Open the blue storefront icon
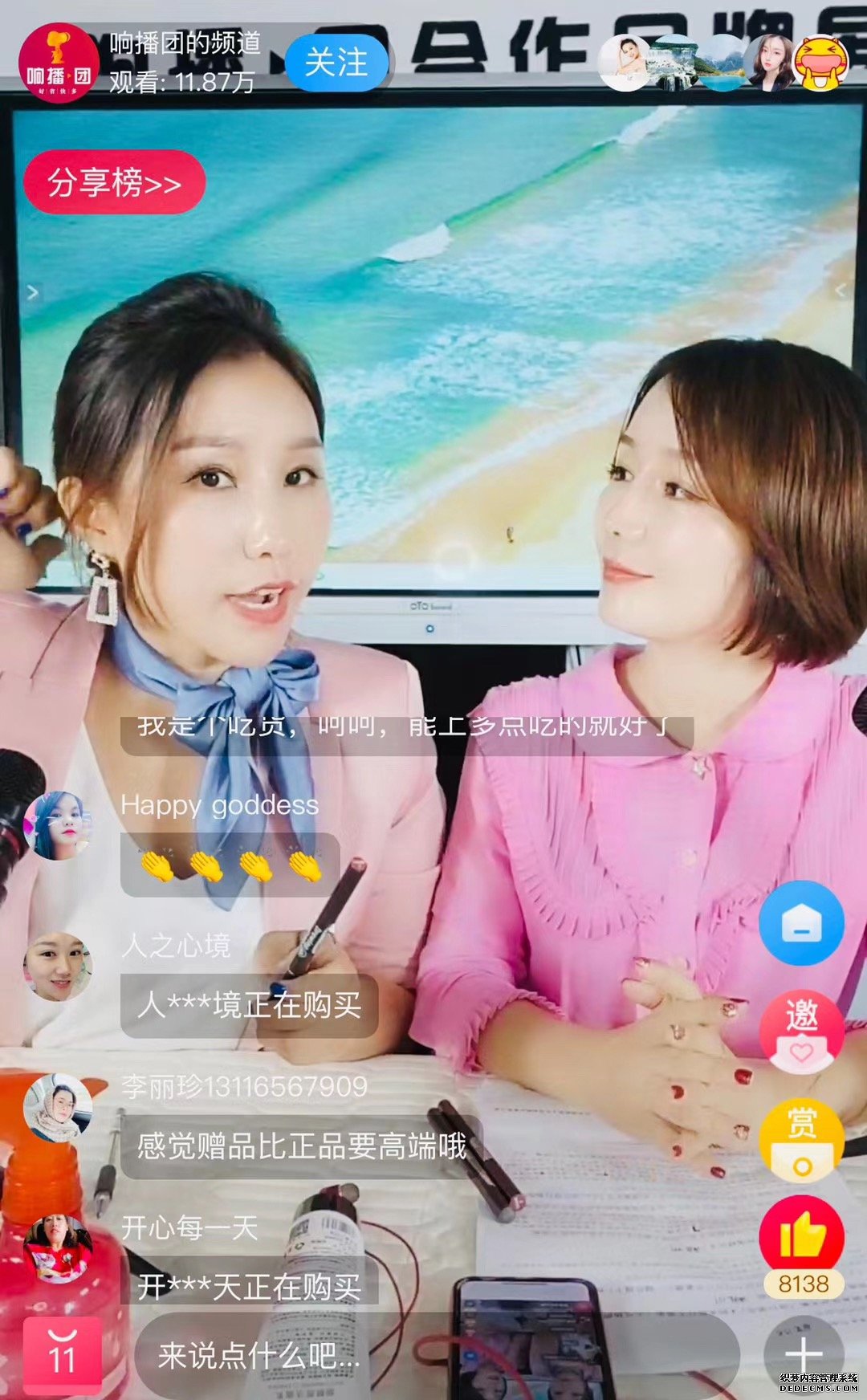Viewport: 867px width, 1400px height. tap(801, 923)
